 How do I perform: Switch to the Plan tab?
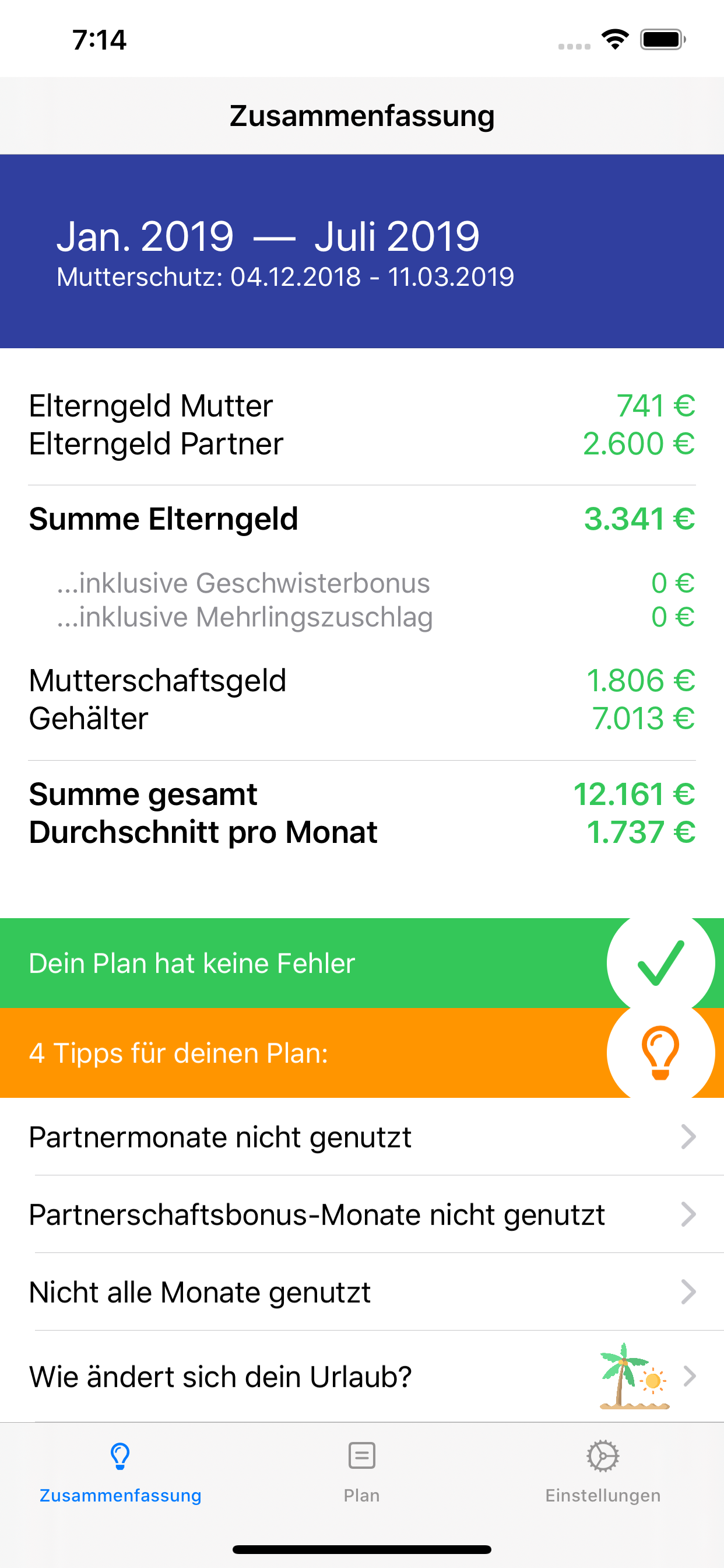click(362, 1472)
